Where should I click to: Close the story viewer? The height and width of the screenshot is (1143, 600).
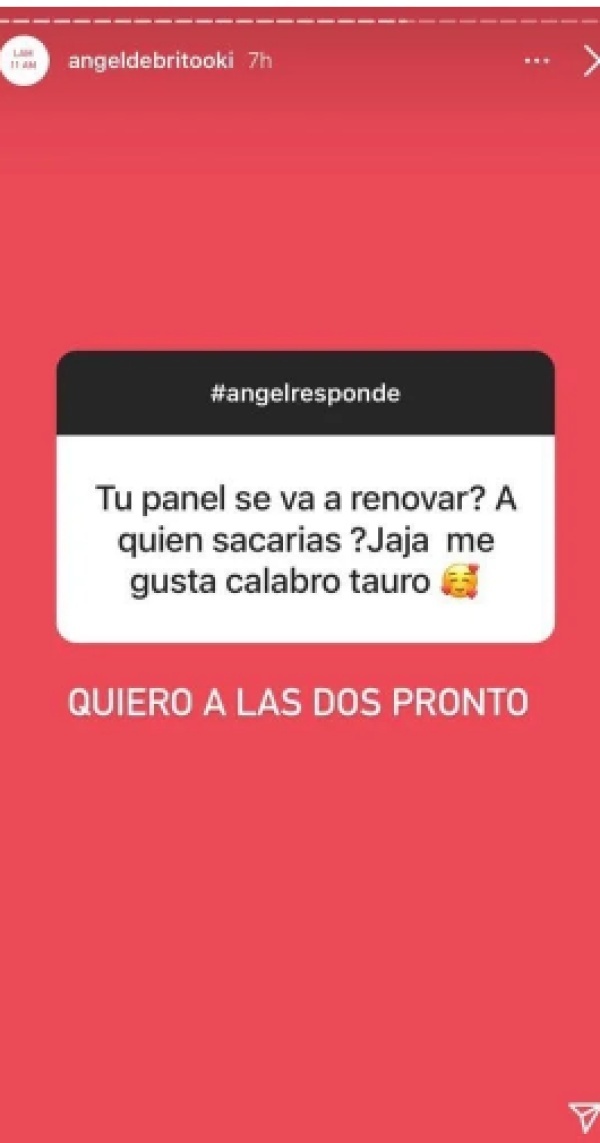coord(590,61)
